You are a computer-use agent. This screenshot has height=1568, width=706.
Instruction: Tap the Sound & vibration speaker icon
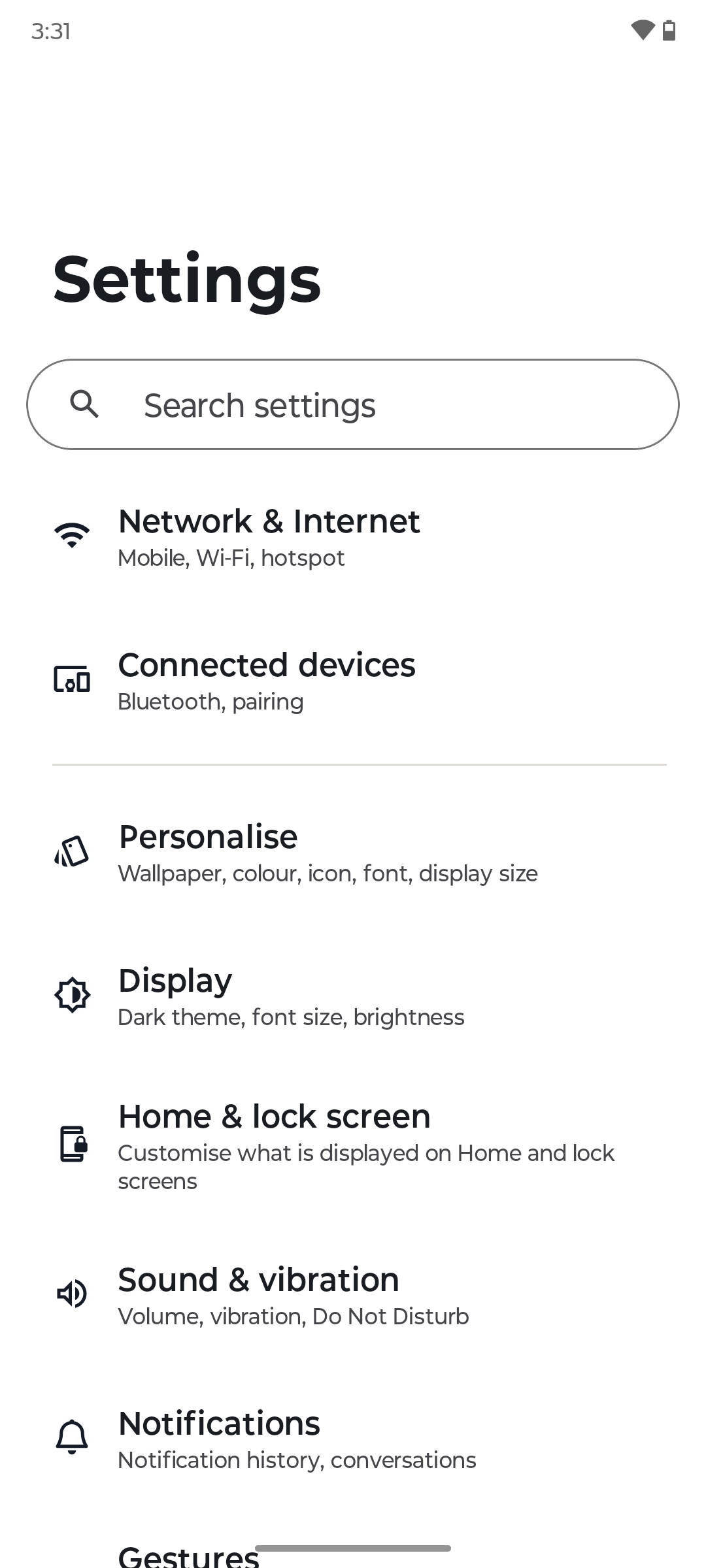pos(72,1294)
